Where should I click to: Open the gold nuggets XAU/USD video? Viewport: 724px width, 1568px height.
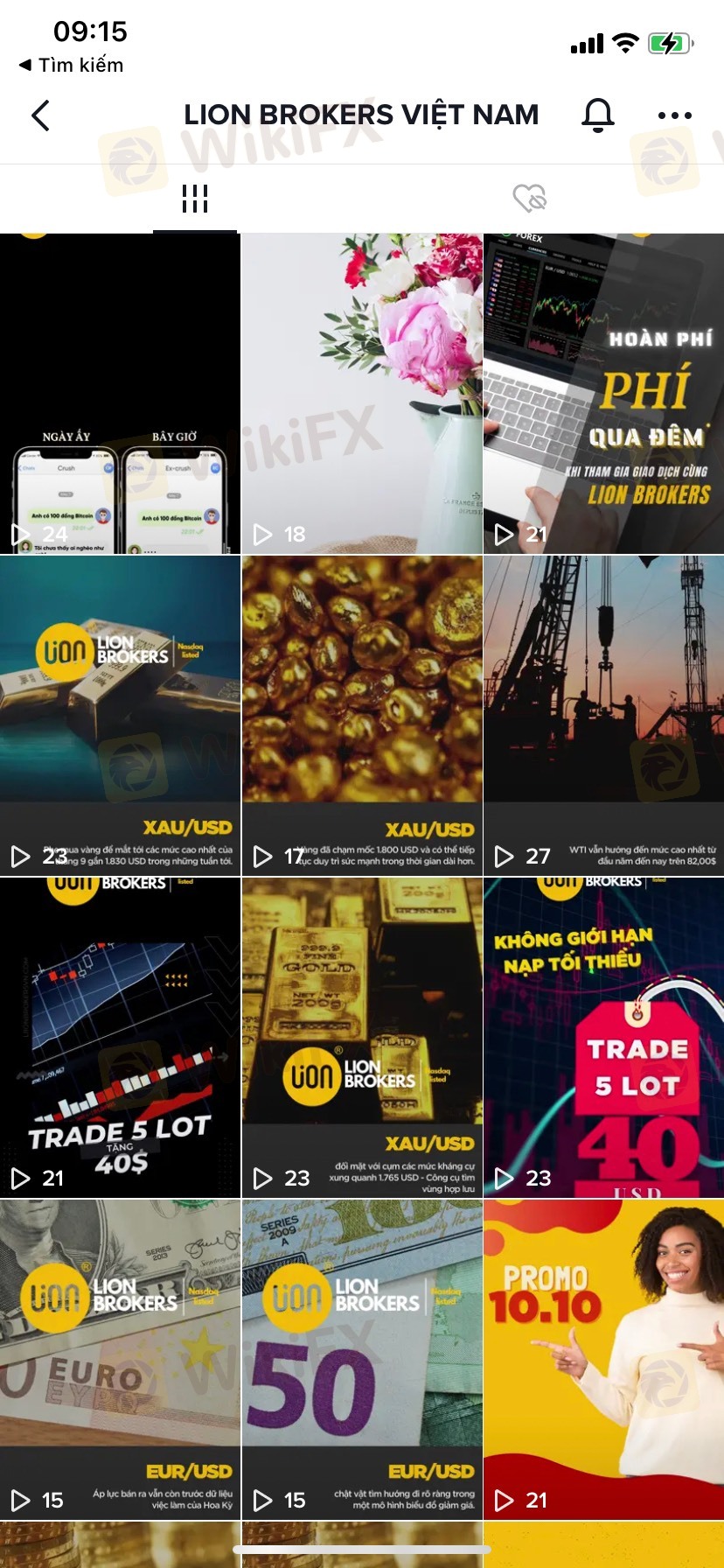[362, 716]
